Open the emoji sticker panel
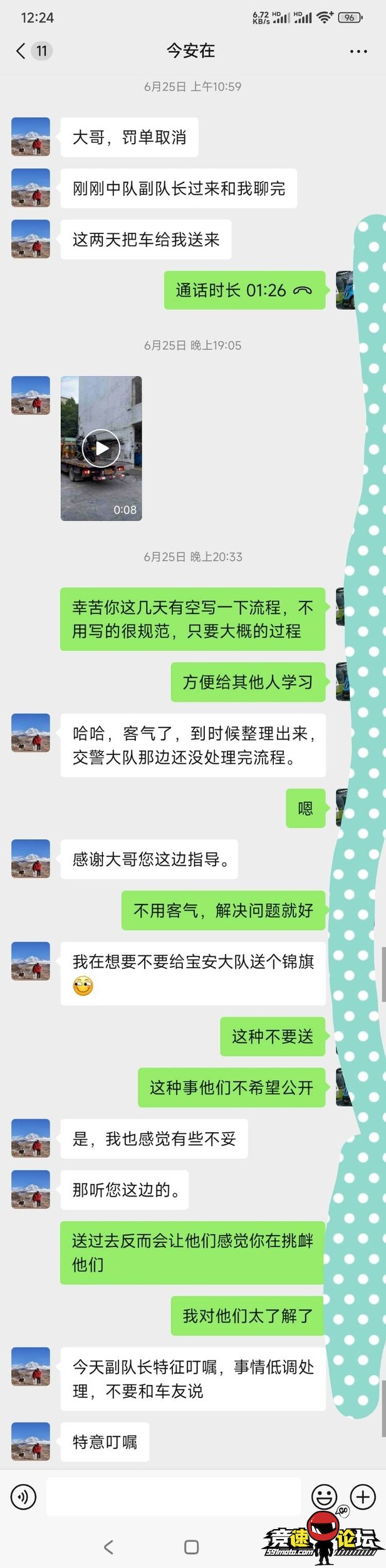The image size is (386, 1568). [x=324, y=1496]
